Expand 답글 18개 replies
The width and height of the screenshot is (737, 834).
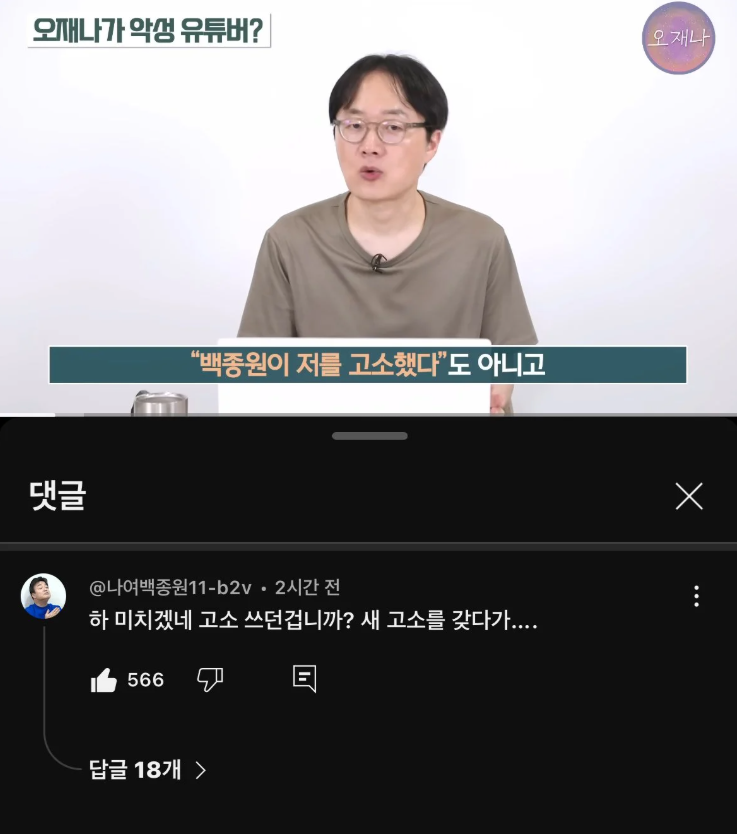(x=148, y=769)
